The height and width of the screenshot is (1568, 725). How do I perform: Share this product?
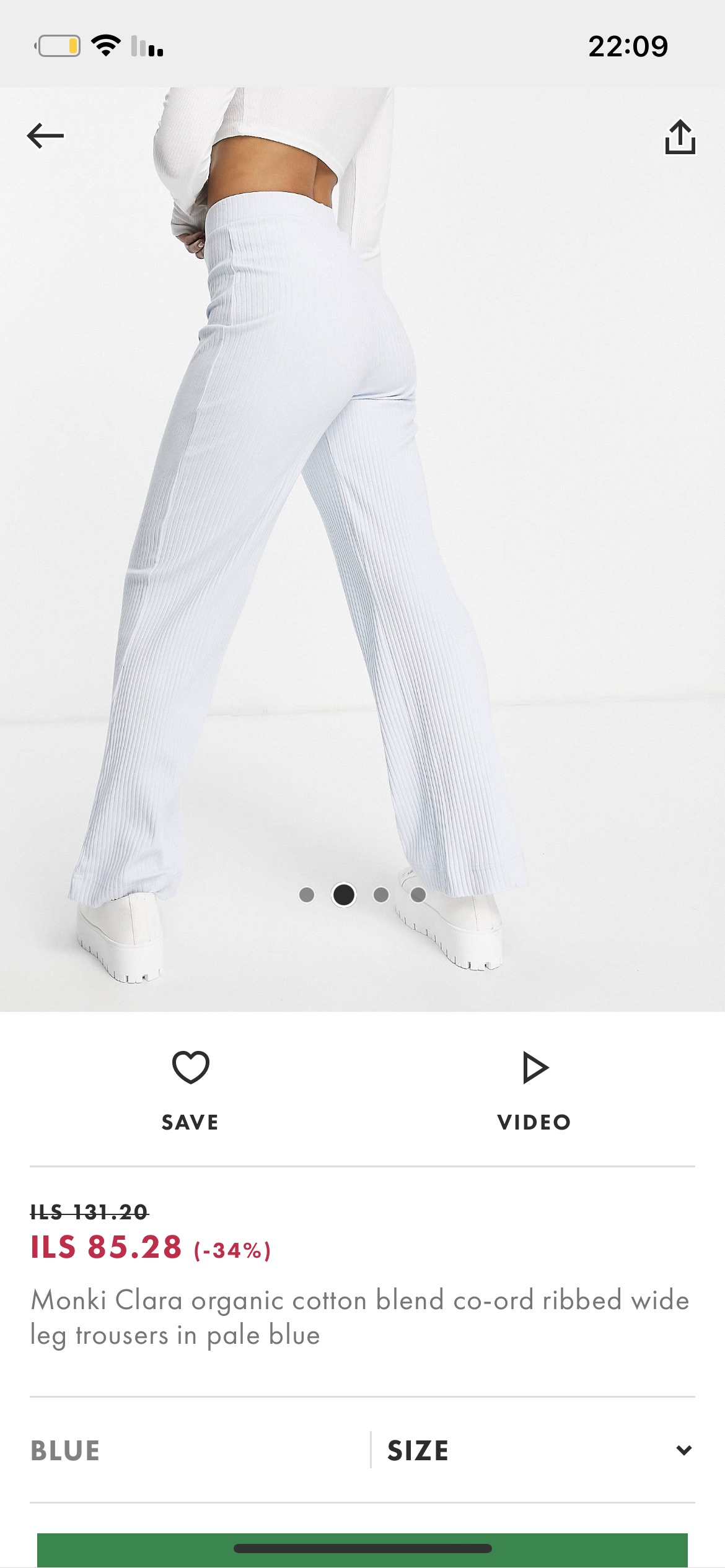click(680, 137)
